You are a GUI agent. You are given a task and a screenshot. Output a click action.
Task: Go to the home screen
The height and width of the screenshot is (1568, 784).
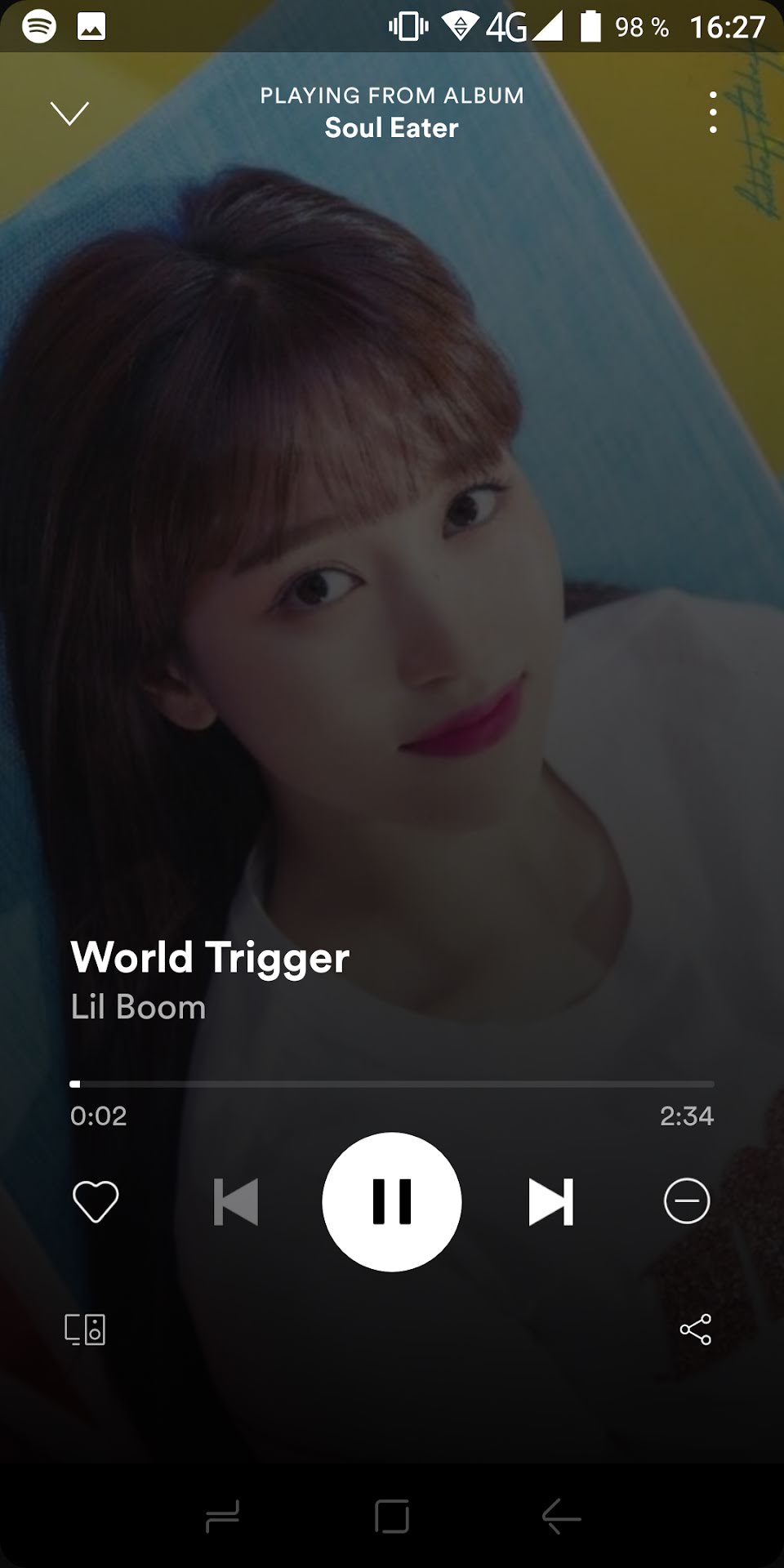(392, 1517)
